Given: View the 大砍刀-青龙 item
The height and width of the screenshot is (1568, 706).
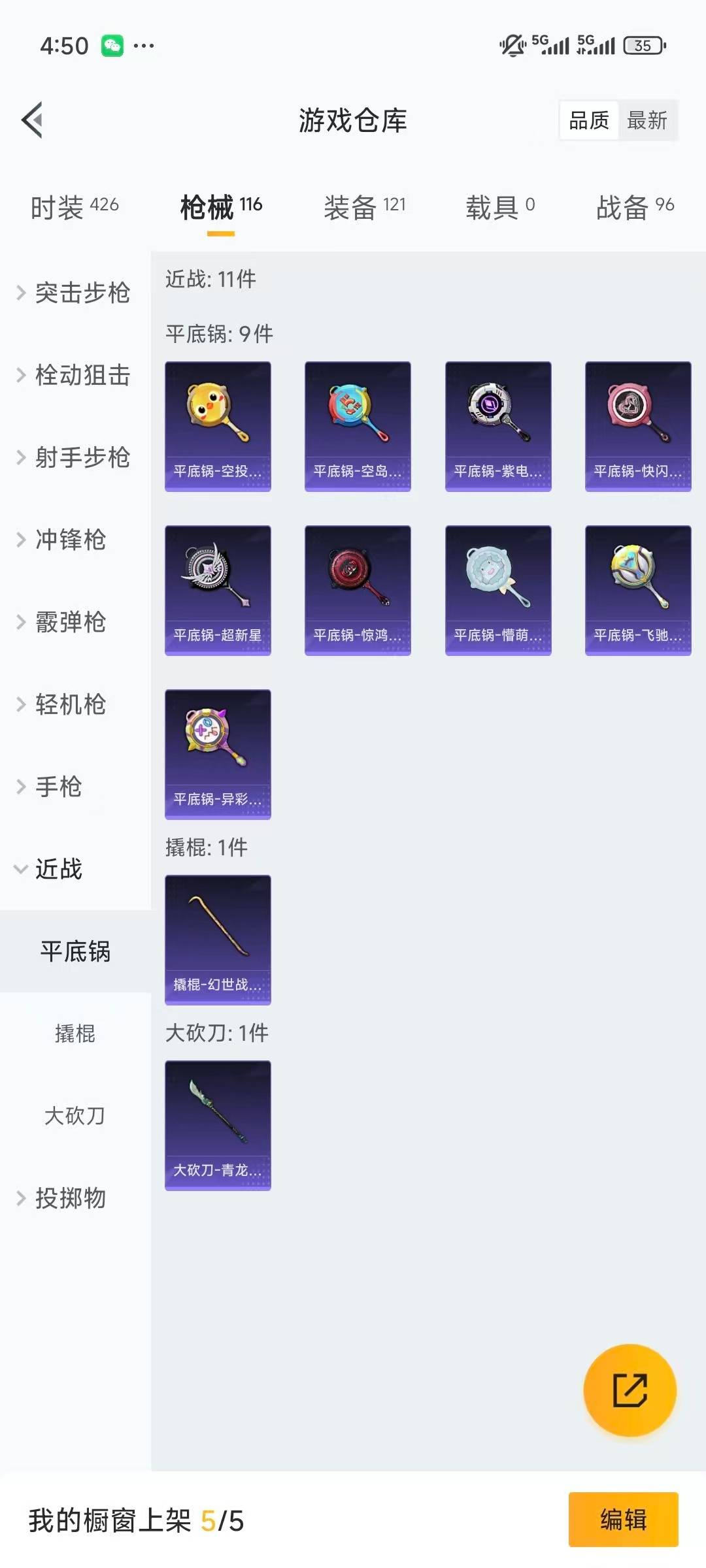Looking at the screenshot, I should pyautogui.click(x=218, y=1125).
